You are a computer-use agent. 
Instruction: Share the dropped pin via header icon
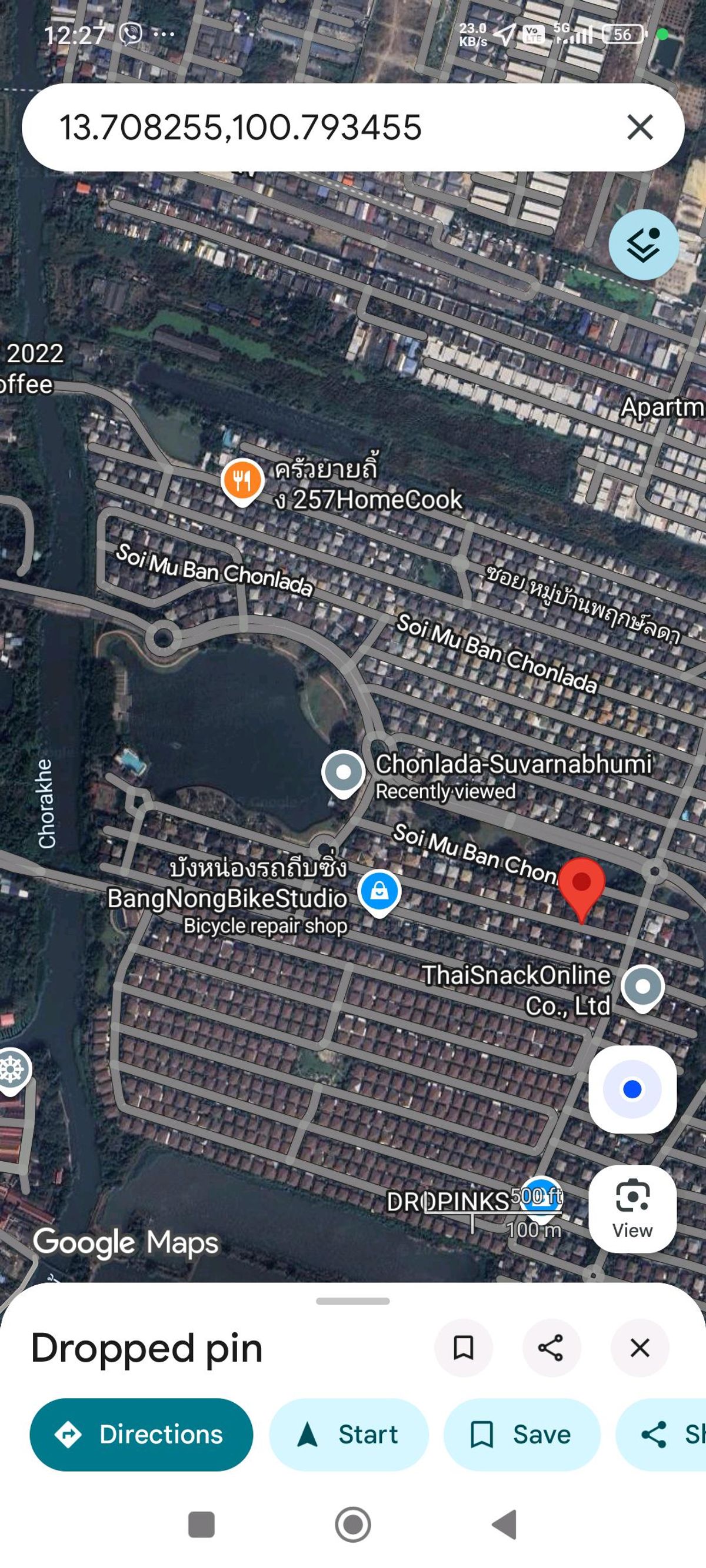pyautogui.click(x=551, y=1348)
